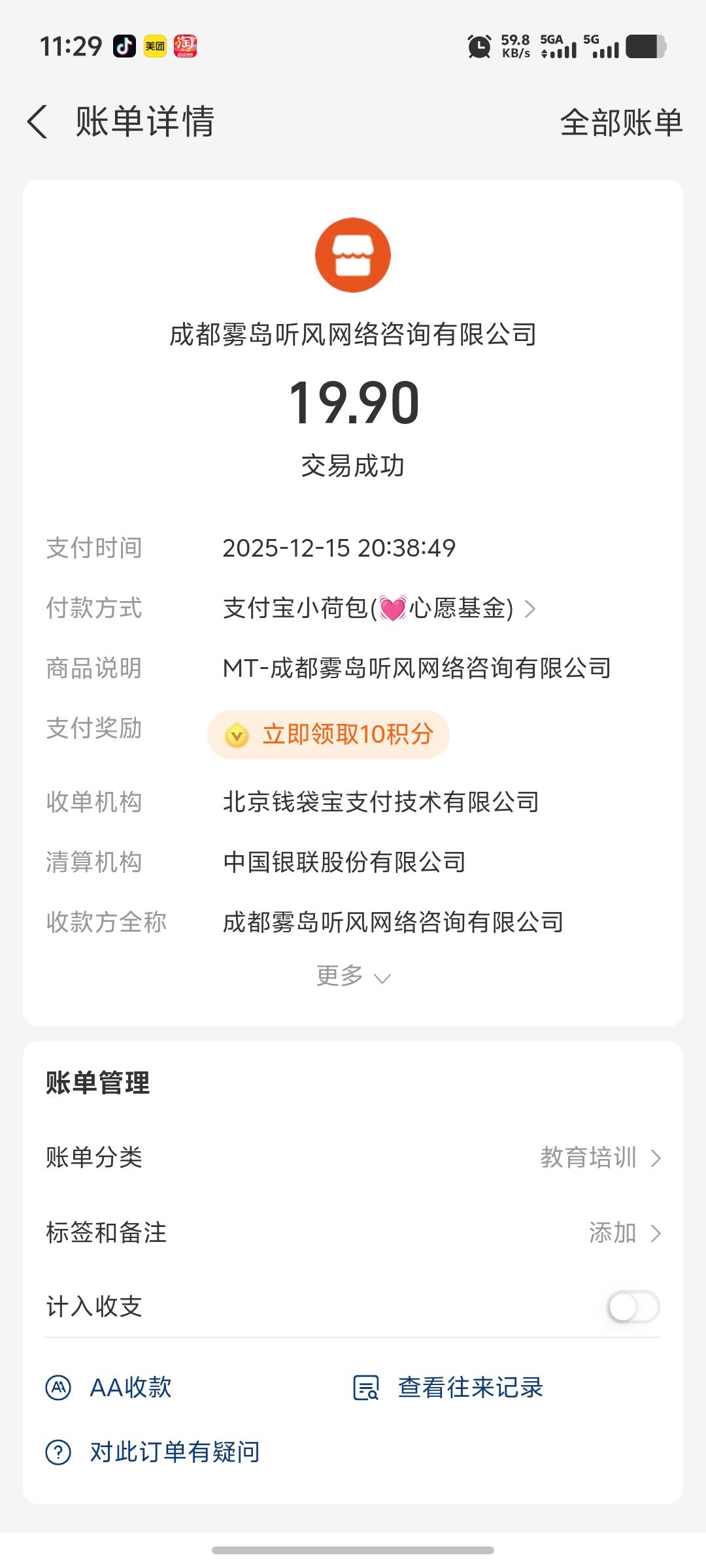Toggle the 计入收支 switch

tap(633, 1308)
